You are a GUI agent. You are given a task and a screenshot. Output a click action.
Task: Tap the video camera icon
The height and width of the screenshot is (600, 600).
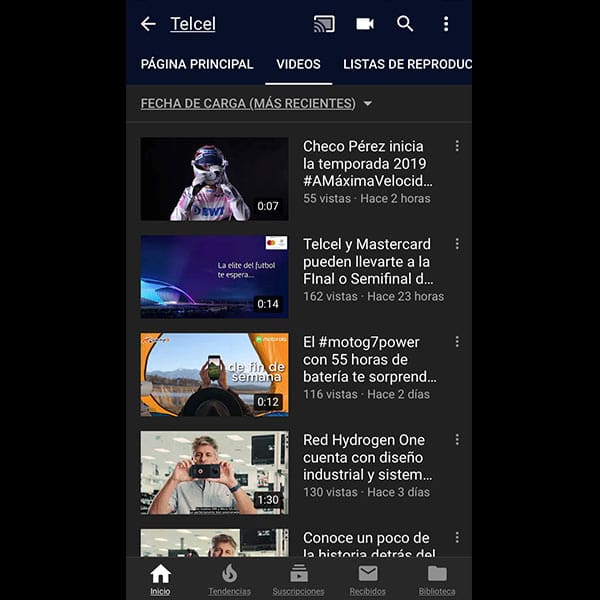(365, 24)
